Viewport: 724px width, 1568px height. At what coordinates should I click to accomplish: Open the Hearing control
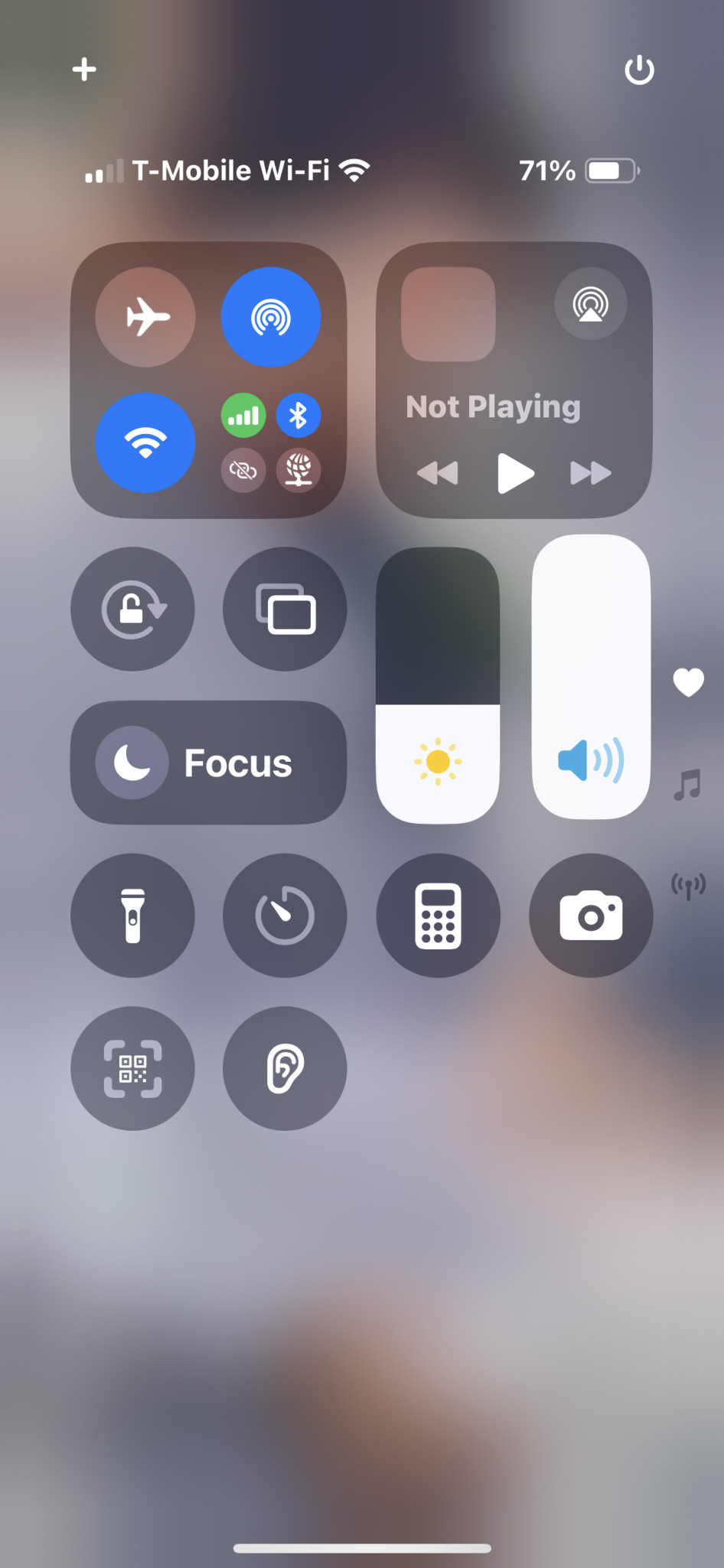[285, 1068]
